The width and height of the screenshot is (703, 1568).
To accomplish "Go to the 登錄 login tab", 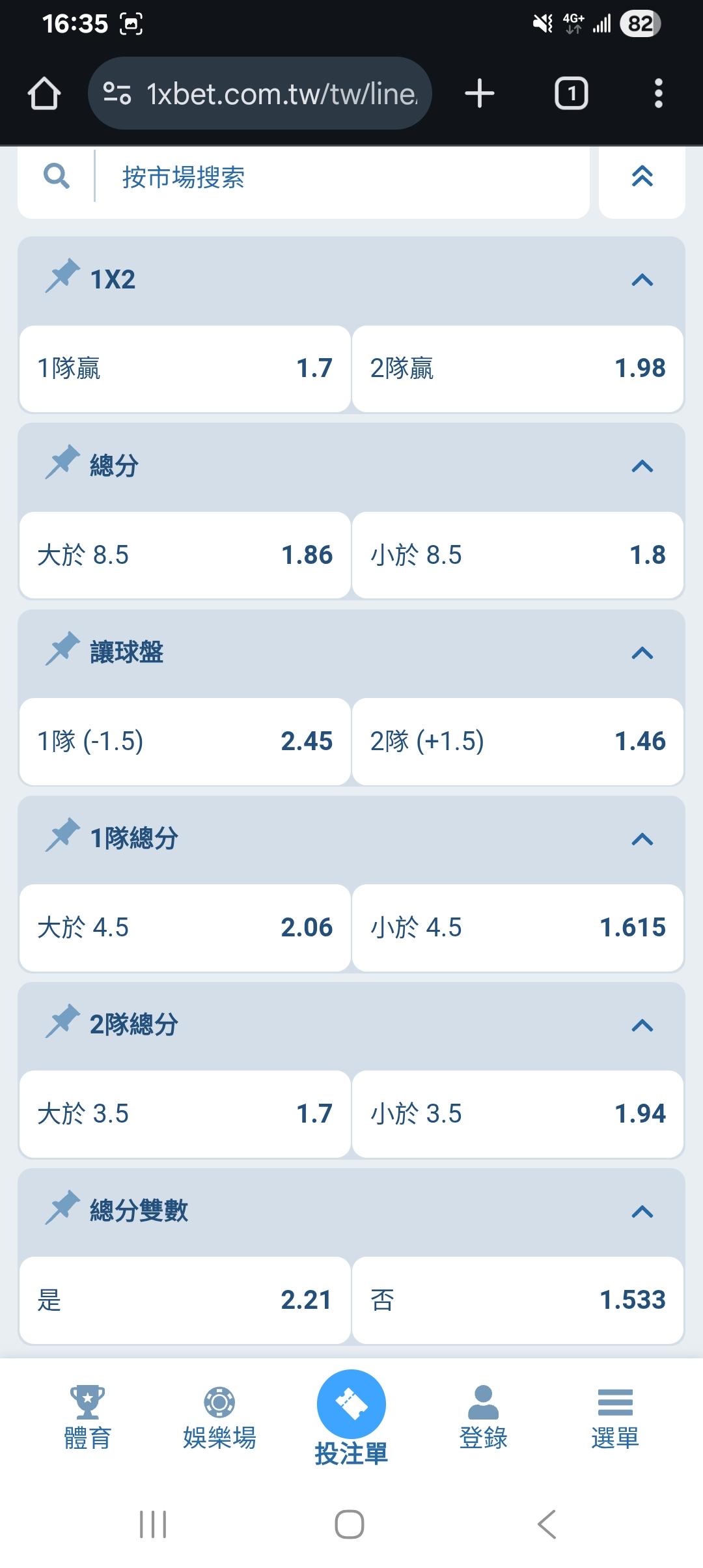I will coord(483,1417).
